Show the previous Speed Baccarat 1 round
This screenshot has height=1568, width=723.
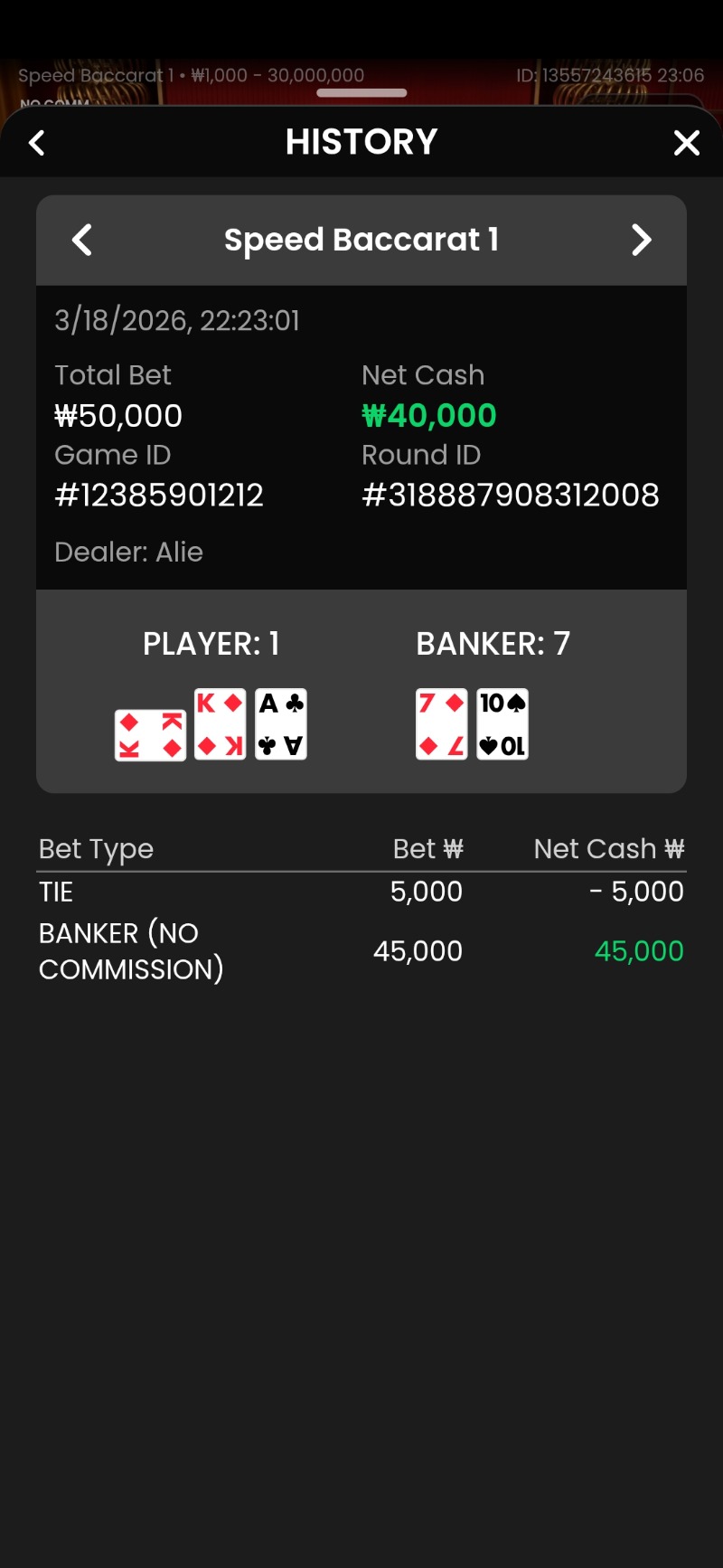[82, 241]
